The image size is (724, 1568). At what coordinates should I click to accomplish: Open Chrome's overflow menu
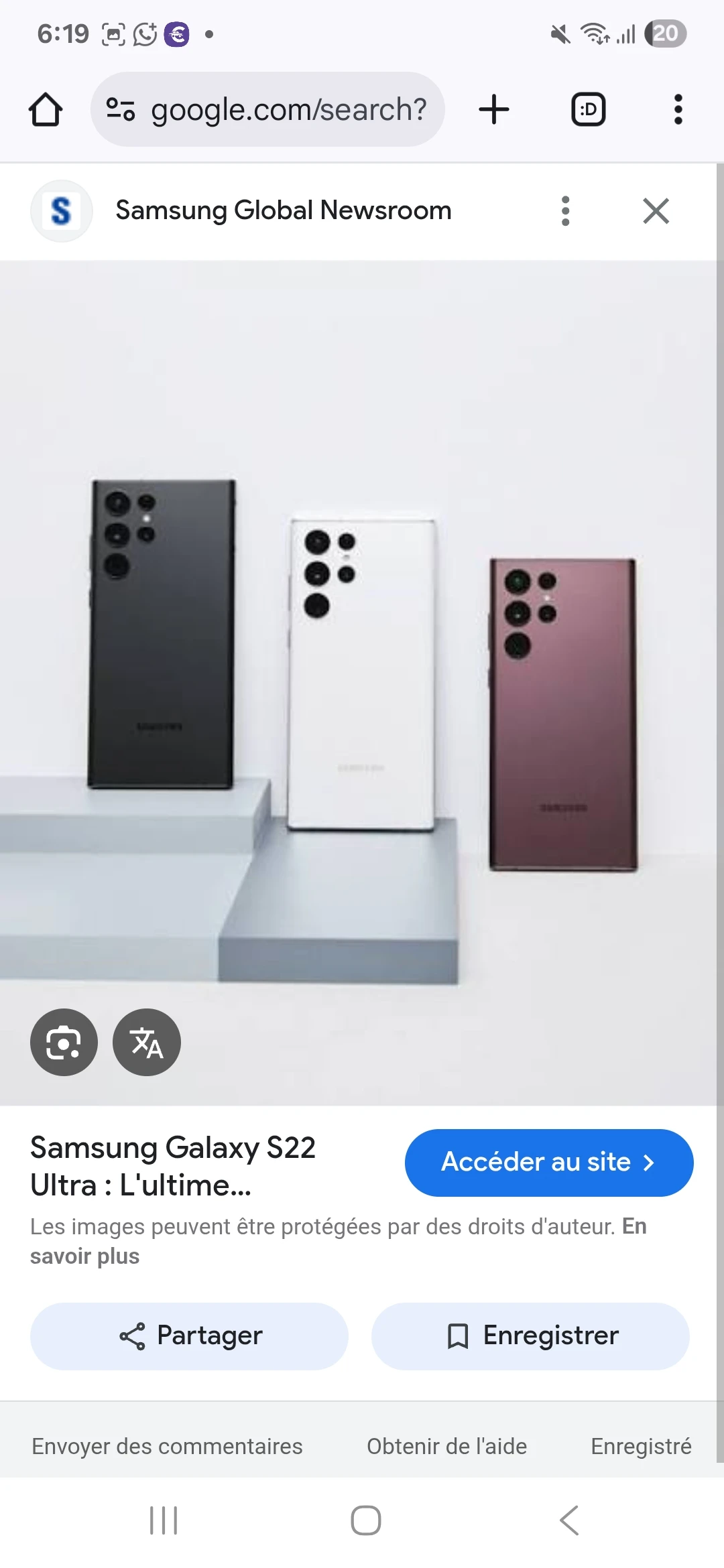(x=678, y=110)
